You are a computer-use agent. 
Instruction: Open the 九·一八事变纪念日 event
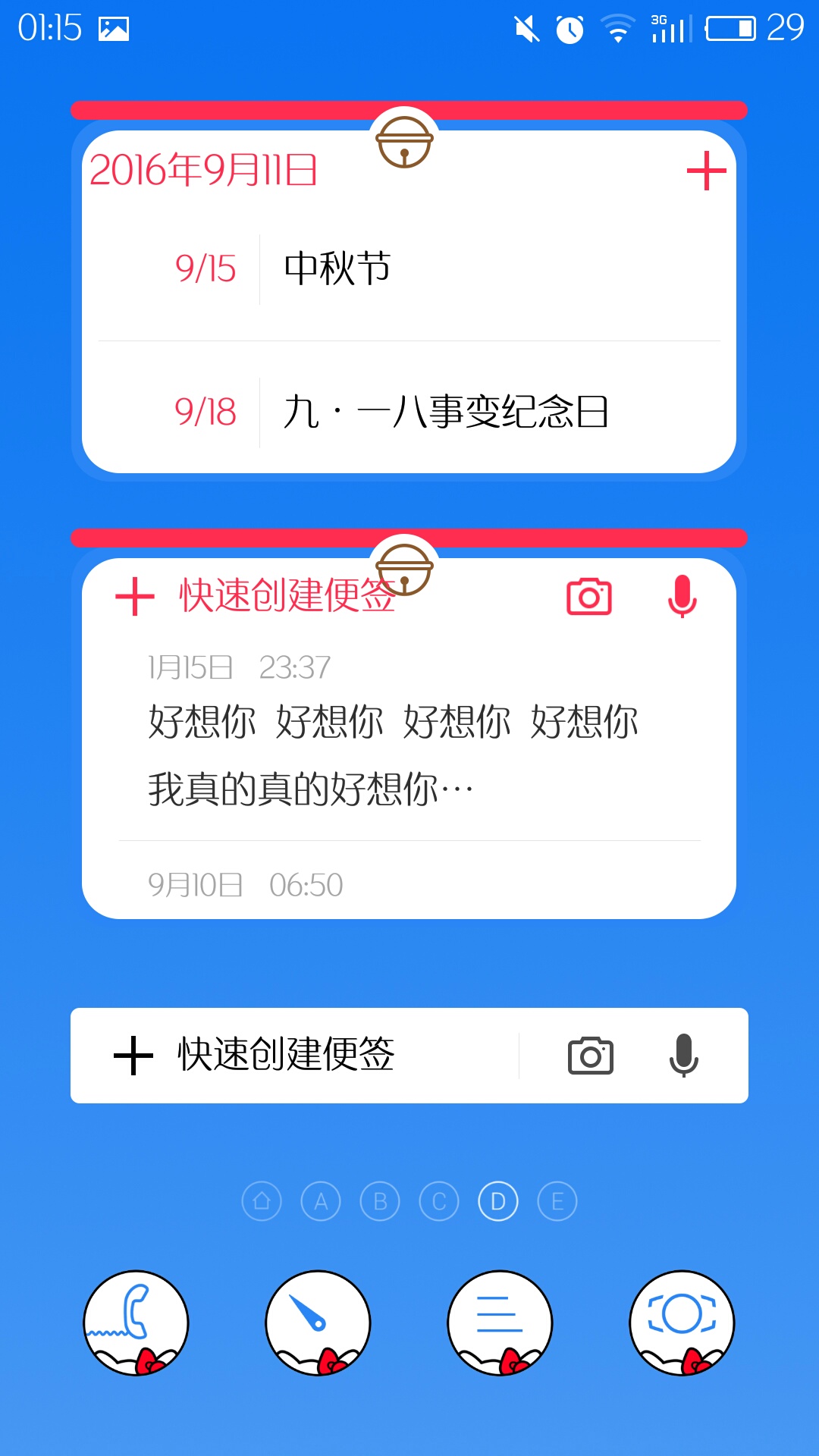[x=409, y=412]
